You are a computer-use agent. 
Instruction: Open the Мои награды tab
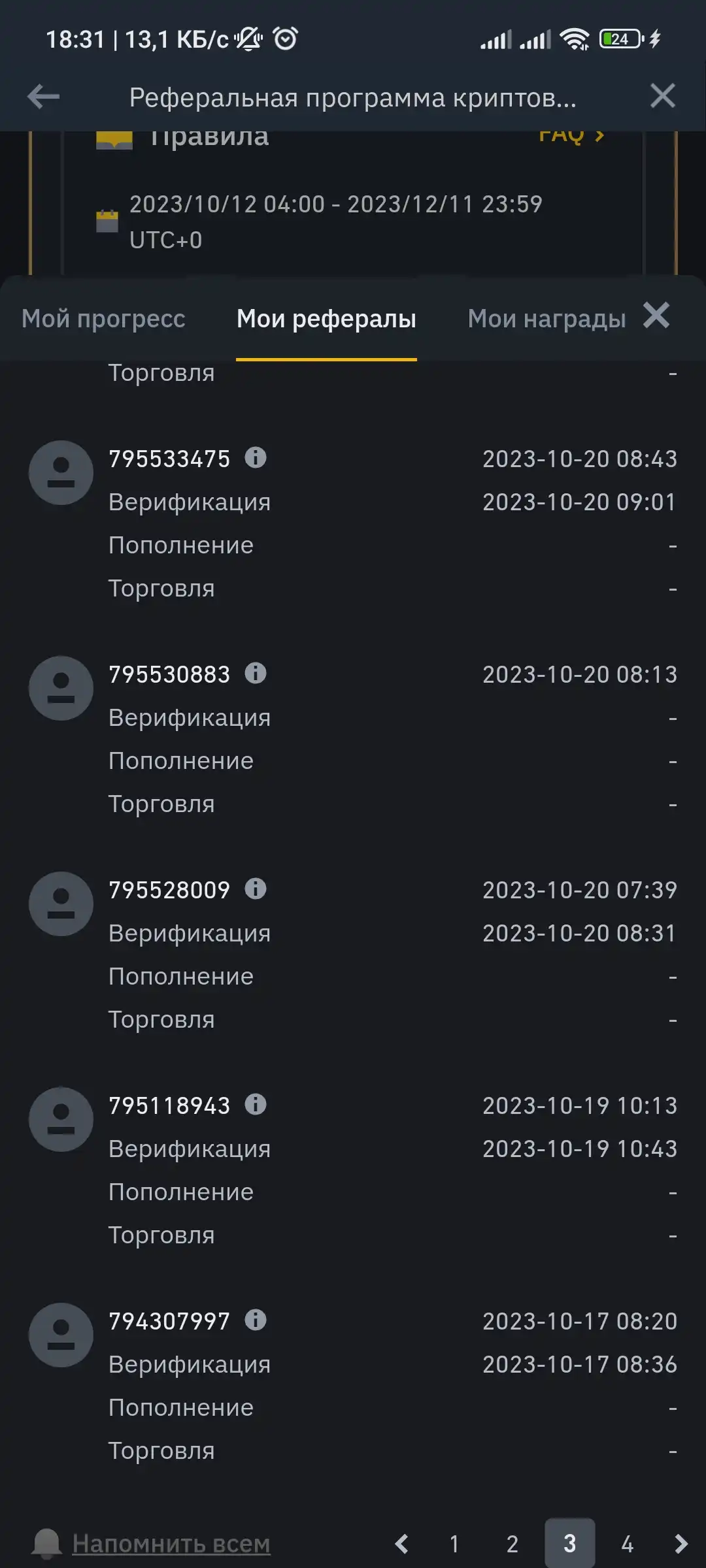tap(546, 319)
